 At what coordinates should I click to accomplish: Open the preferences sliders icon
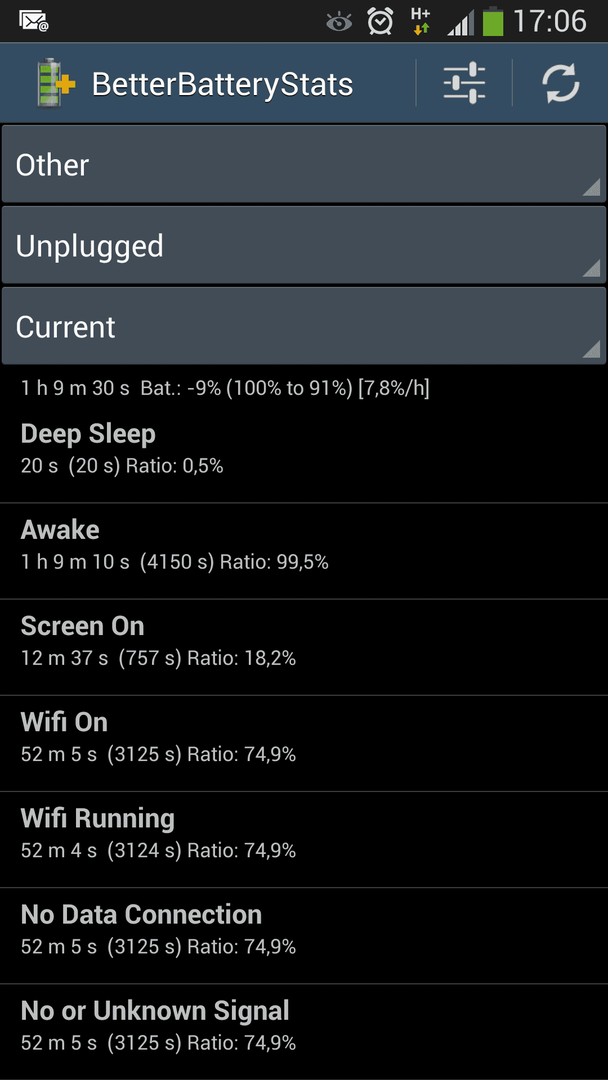pos(464,83)
